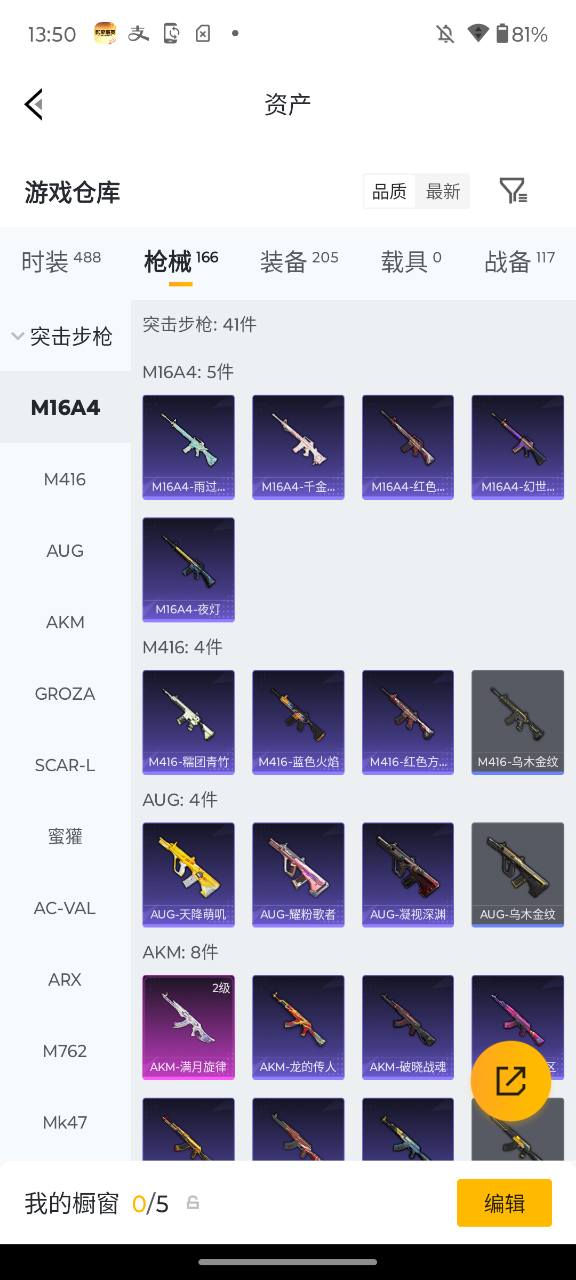Sort the warehouse by 品质
This screenshot has width=576, height=1280.
[390, 191]
